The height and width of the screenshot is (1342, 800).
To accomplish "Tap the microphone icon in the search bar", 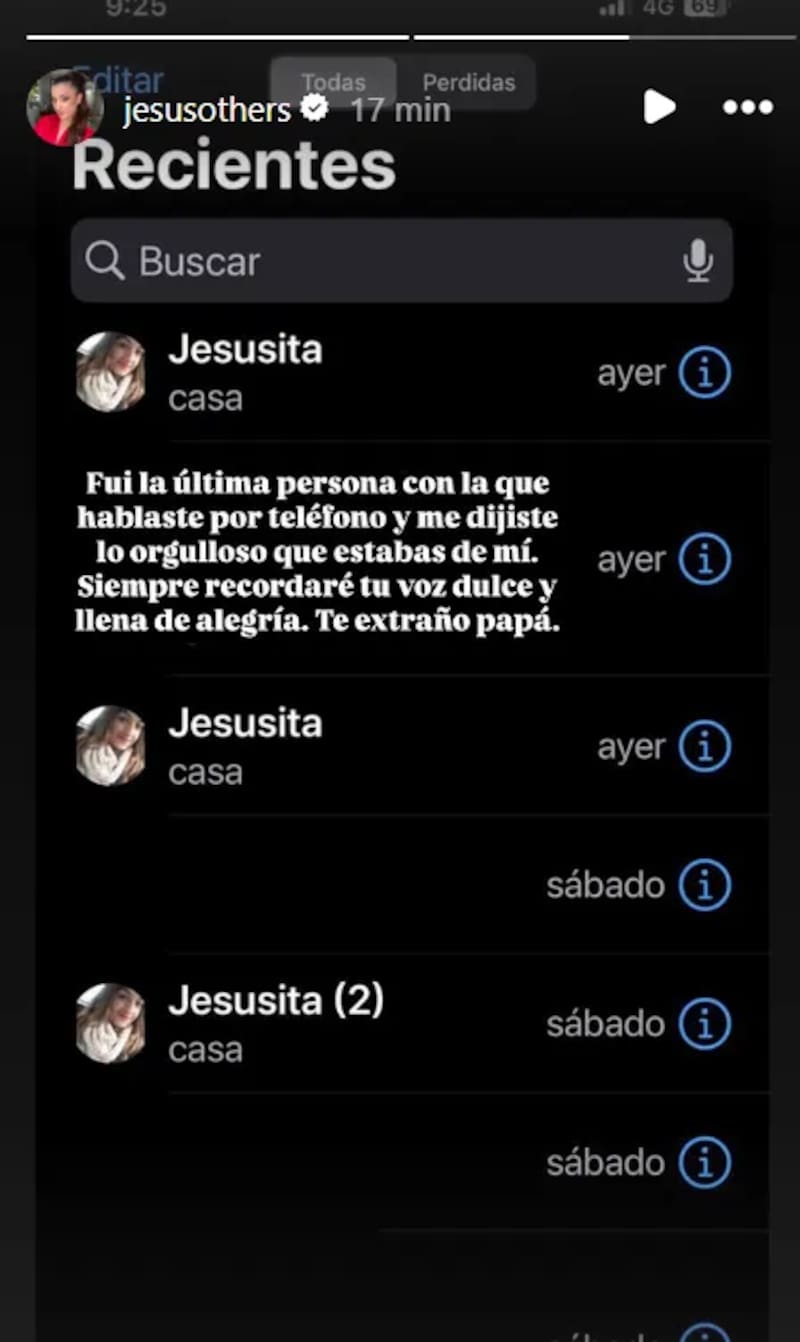I will point(698,261).
